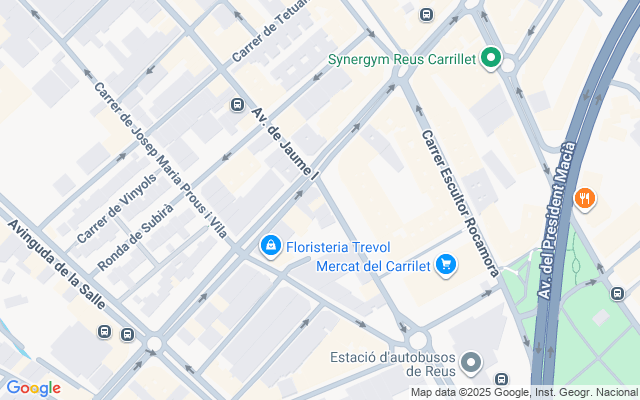Open the orange restaurant marker

tap(585, 198)
